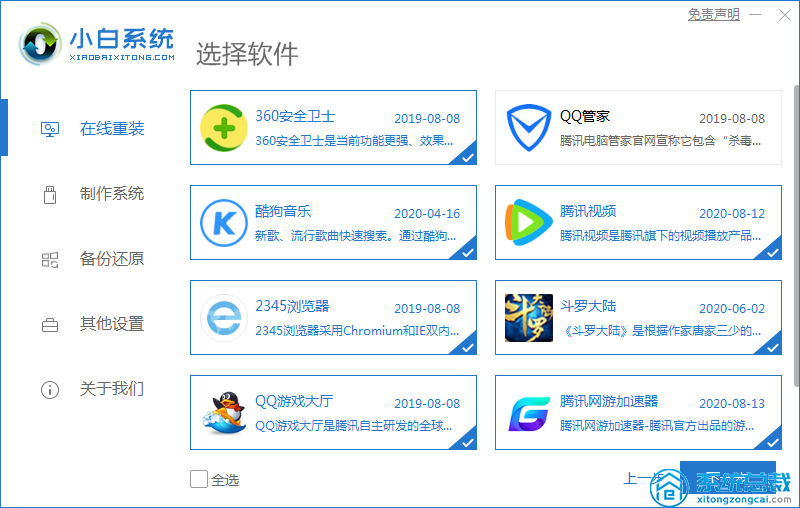Toggle the 腾讯网游加速器 card
Screen dimensions: 800x508
(x=638, y=412)
